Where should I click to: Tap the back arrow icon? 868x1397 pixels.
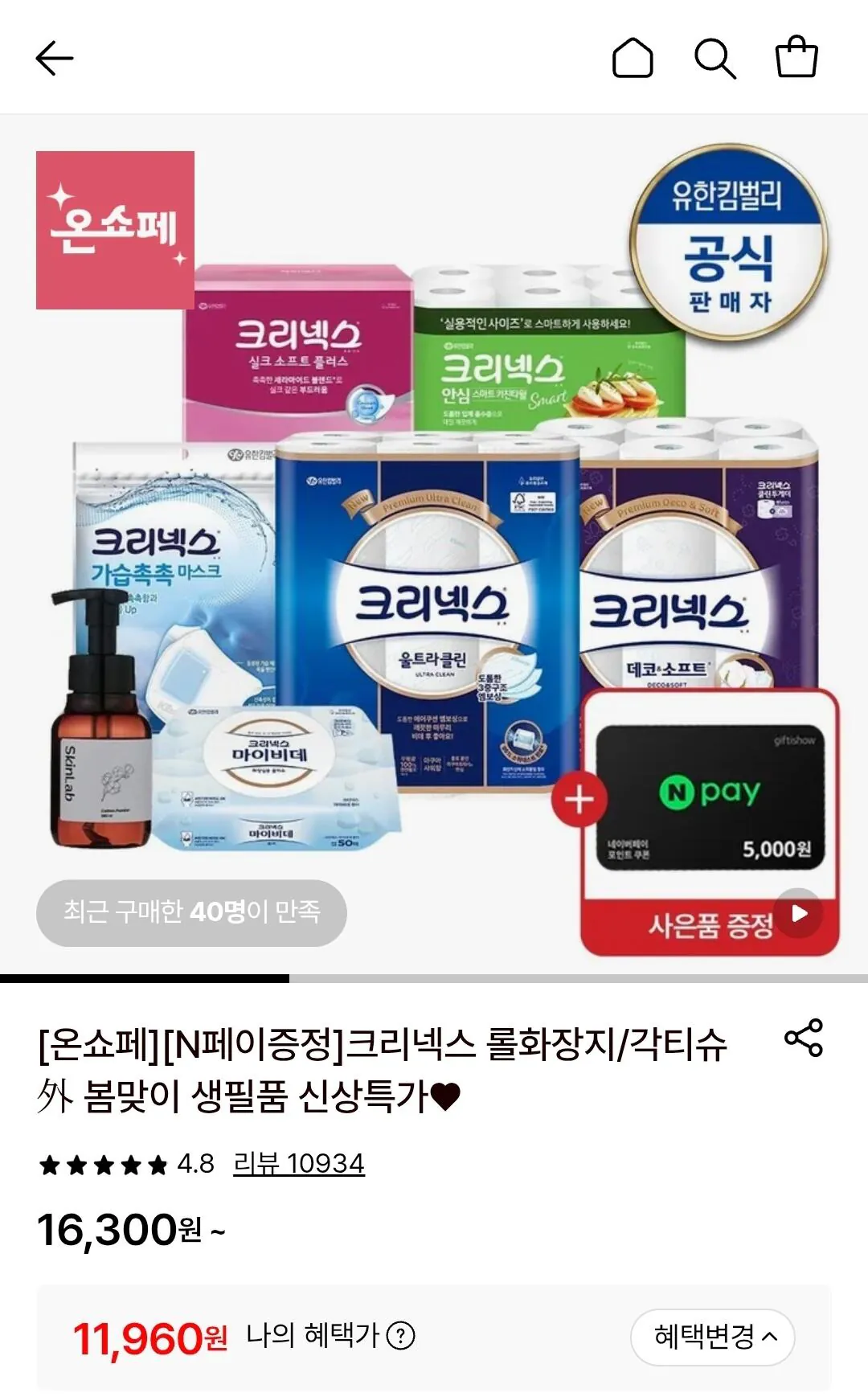[x=56, y=58]
